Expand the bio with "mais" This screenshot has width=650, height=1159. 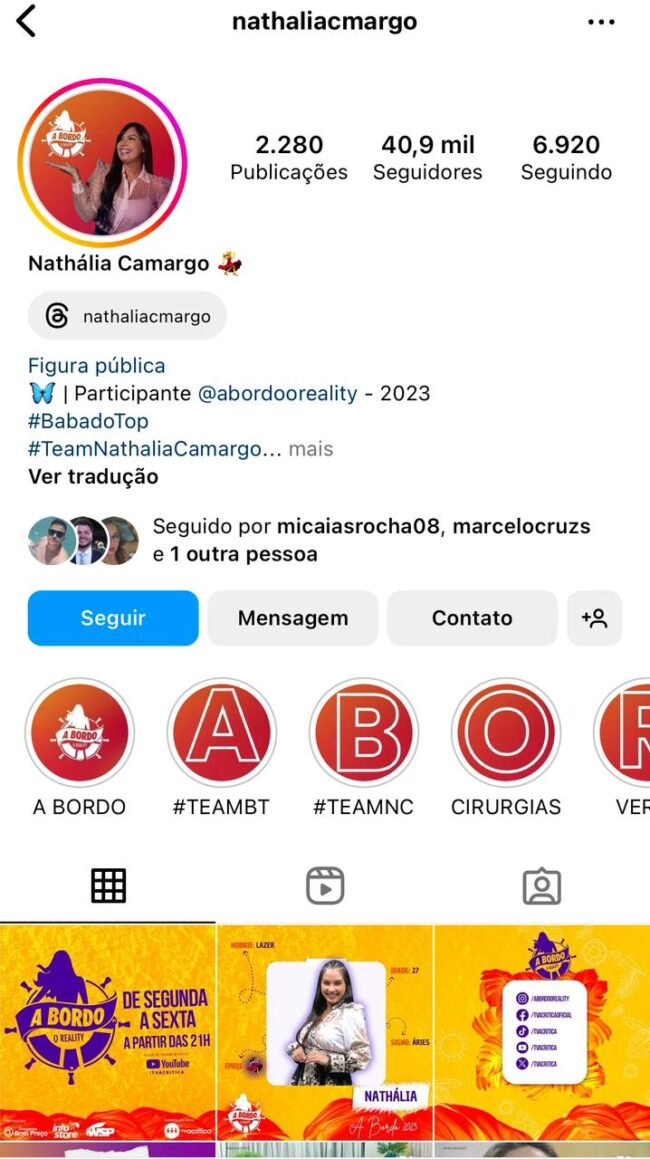(x=311, y=449)
